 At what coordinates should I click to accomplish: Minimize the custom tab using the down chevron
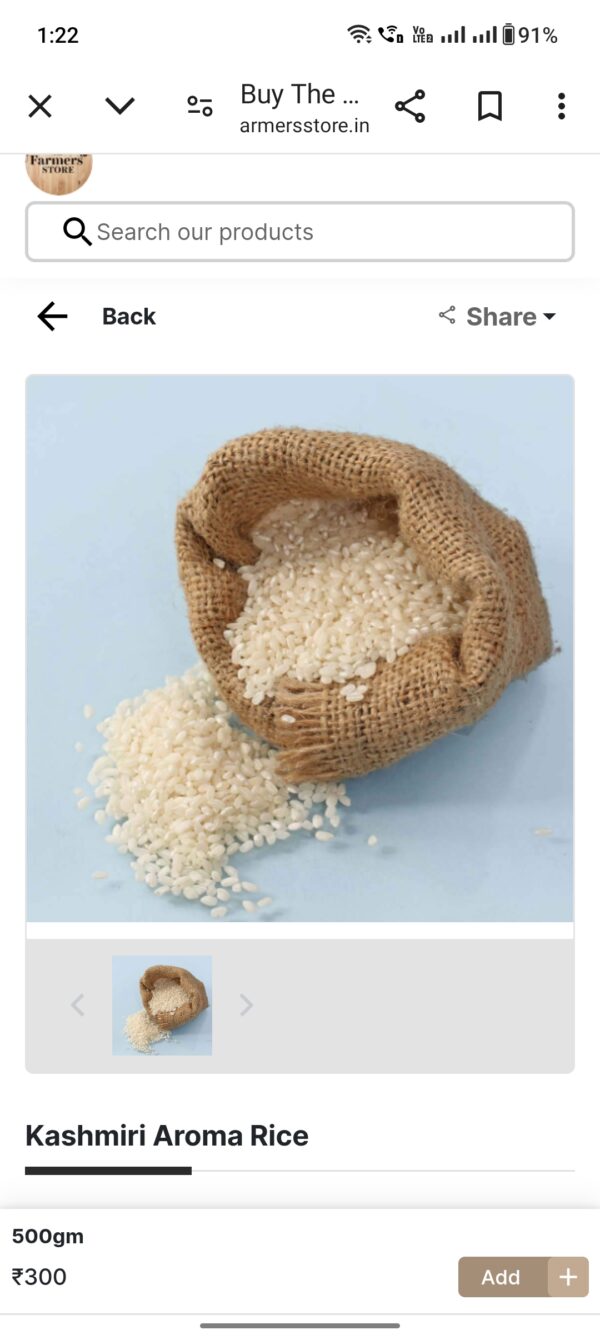120,106
